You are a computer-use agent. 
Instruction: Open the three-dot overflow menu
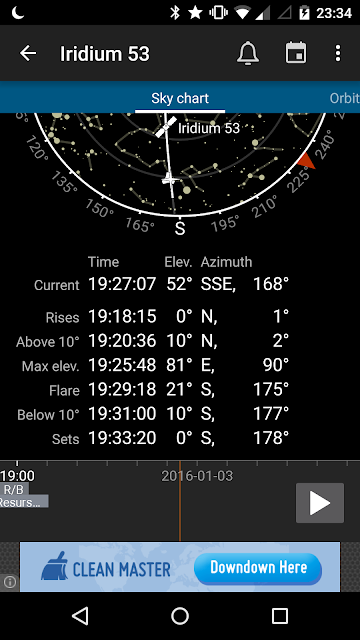point(338,53)
